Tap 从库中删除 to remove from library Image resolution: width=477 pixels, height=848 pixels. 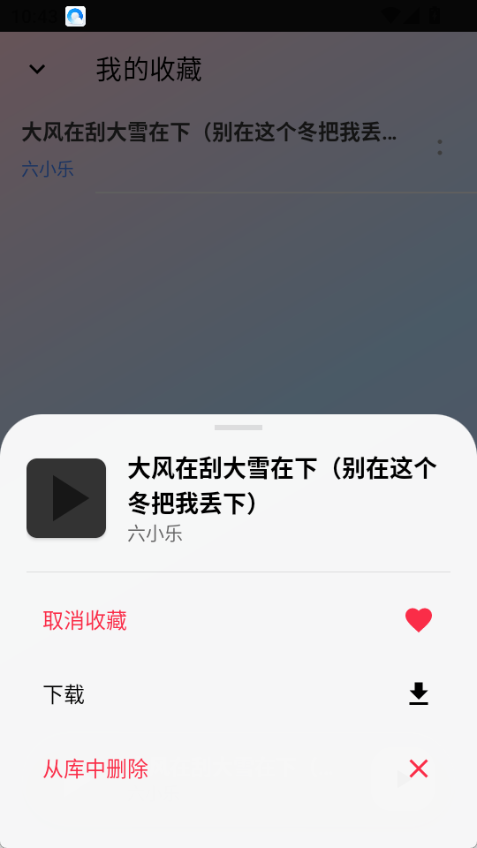238,768
